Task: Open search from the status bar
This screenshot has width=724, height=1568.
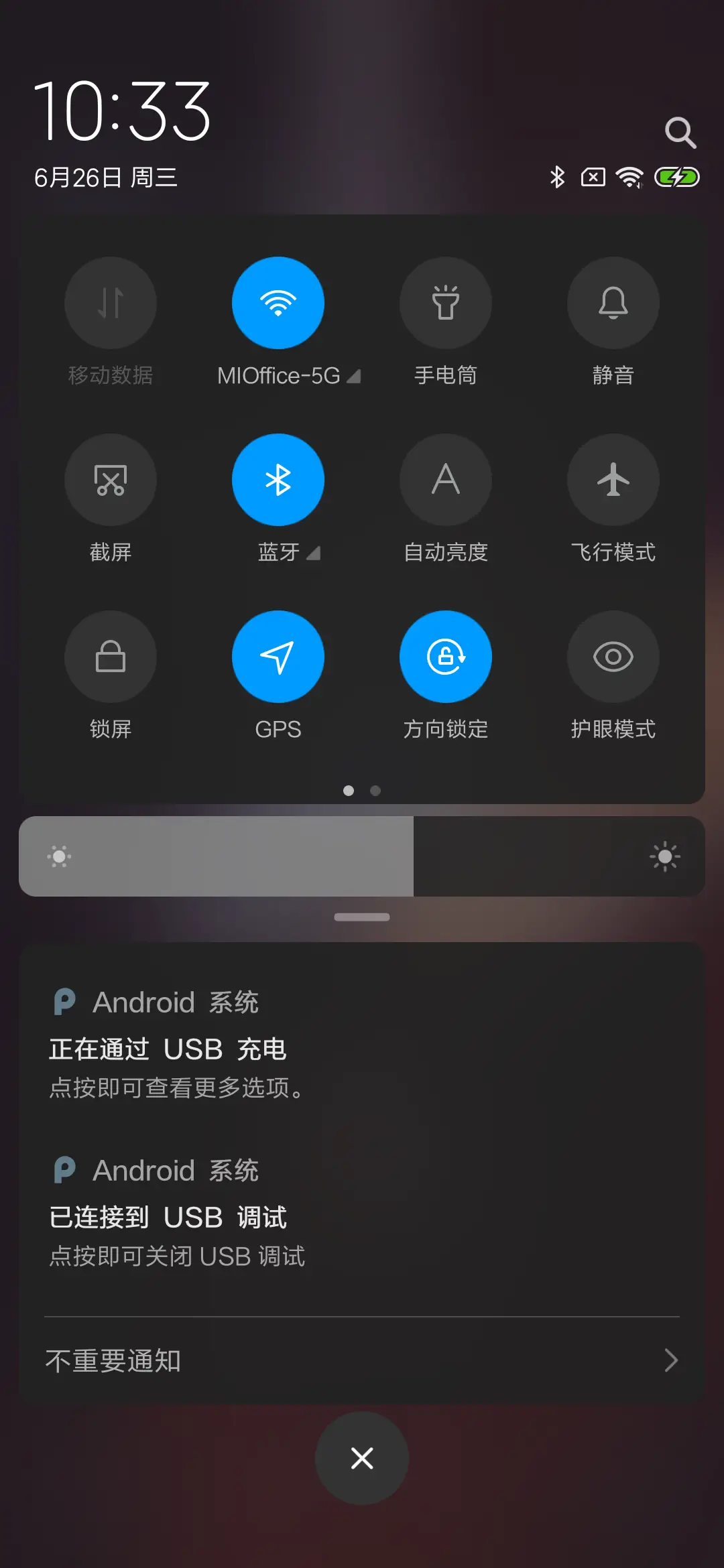Action: (x=680, y=132)
